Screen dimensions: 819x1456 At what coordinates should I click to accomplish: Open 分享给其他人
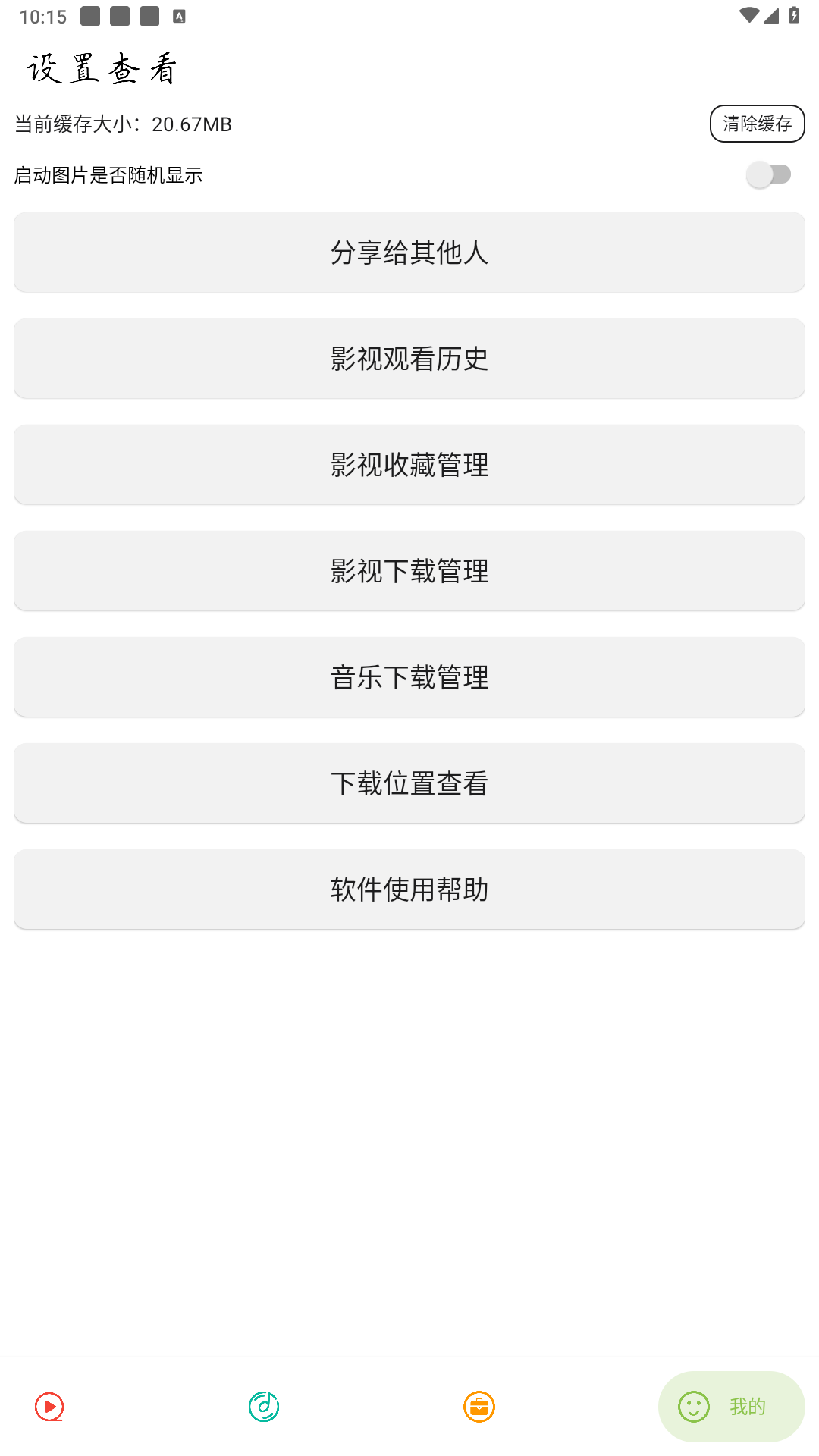[x=409, y=253]
